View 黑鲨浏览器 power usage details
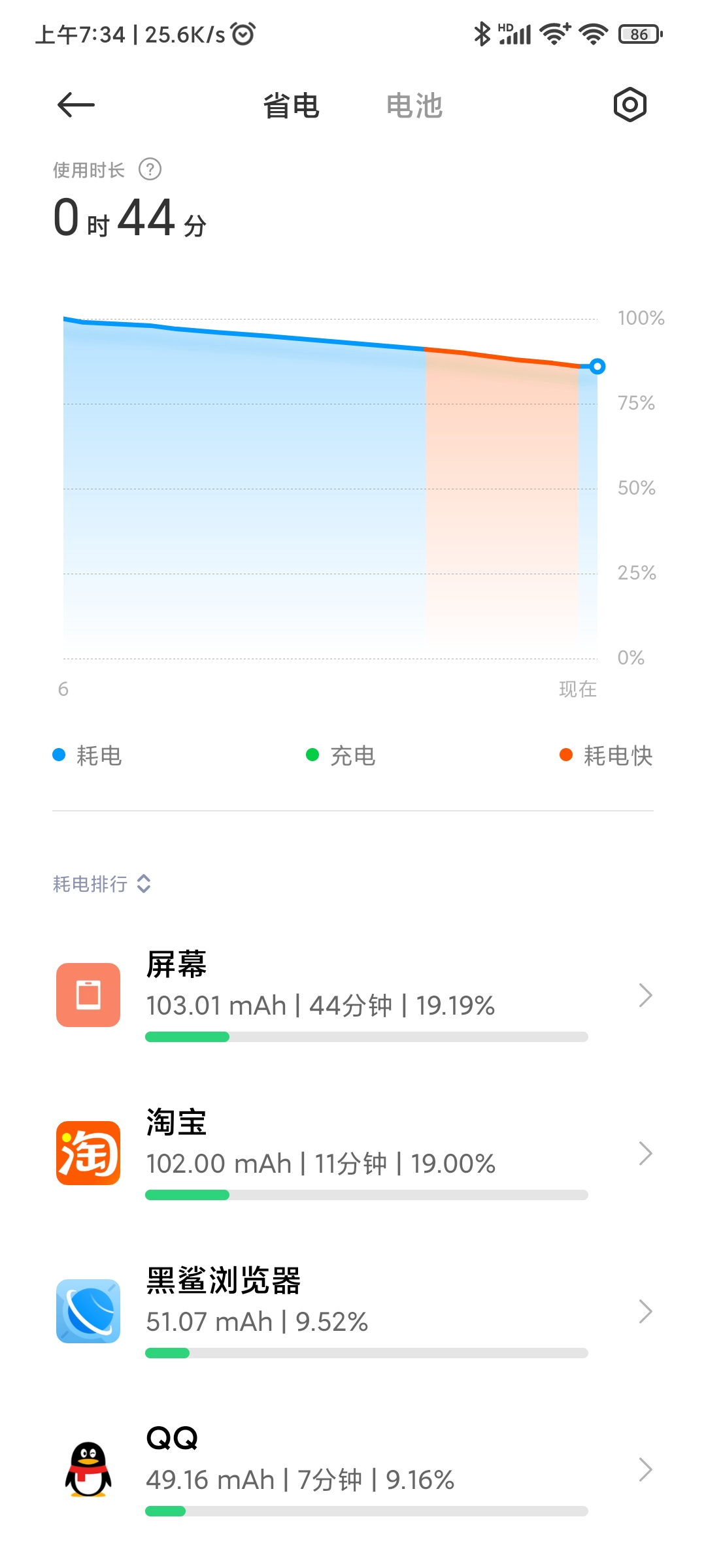The height and width of the screenshot is (1568, 706). [x=353, y=1312]
